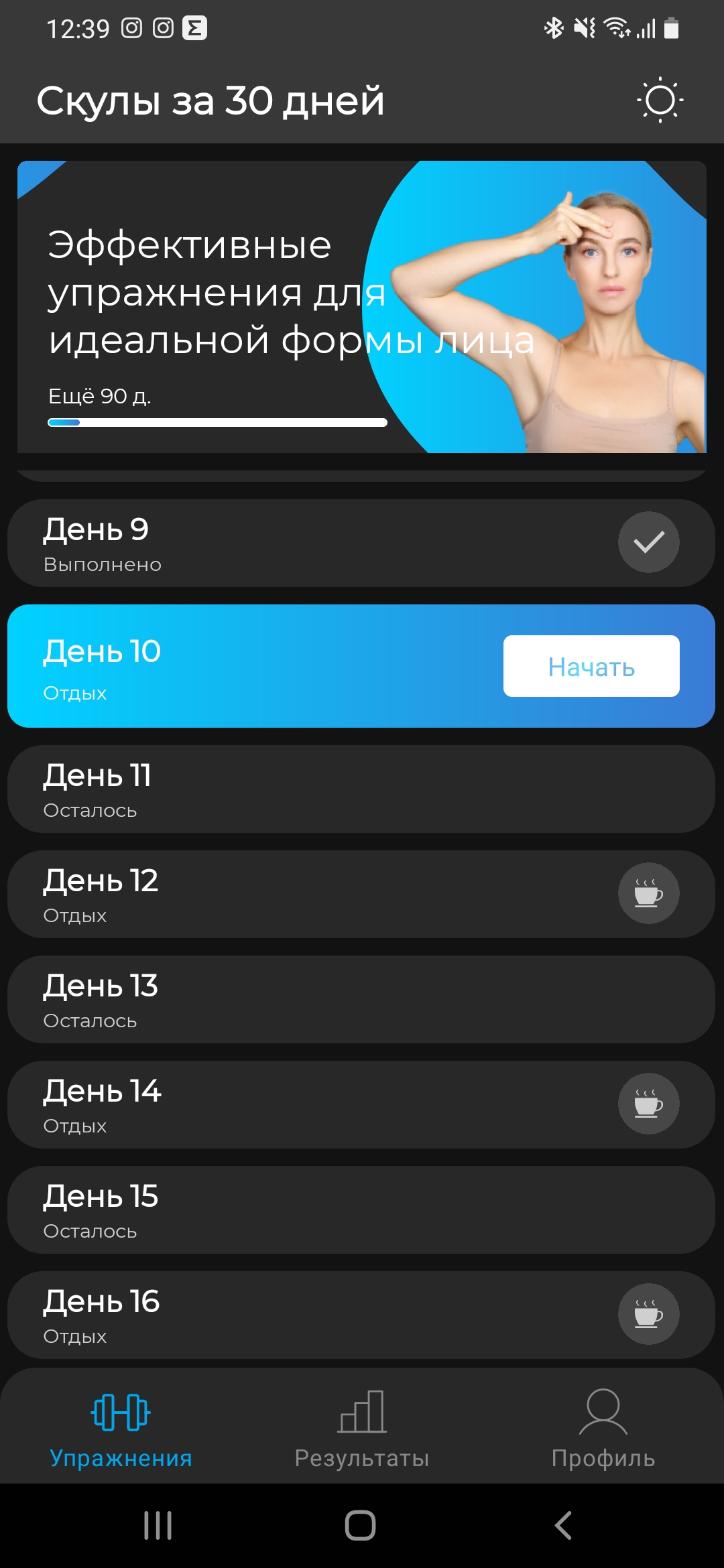Select День 15 row
The image size is (724, 1568).
pyautogui.click(x=361, y=1210)
